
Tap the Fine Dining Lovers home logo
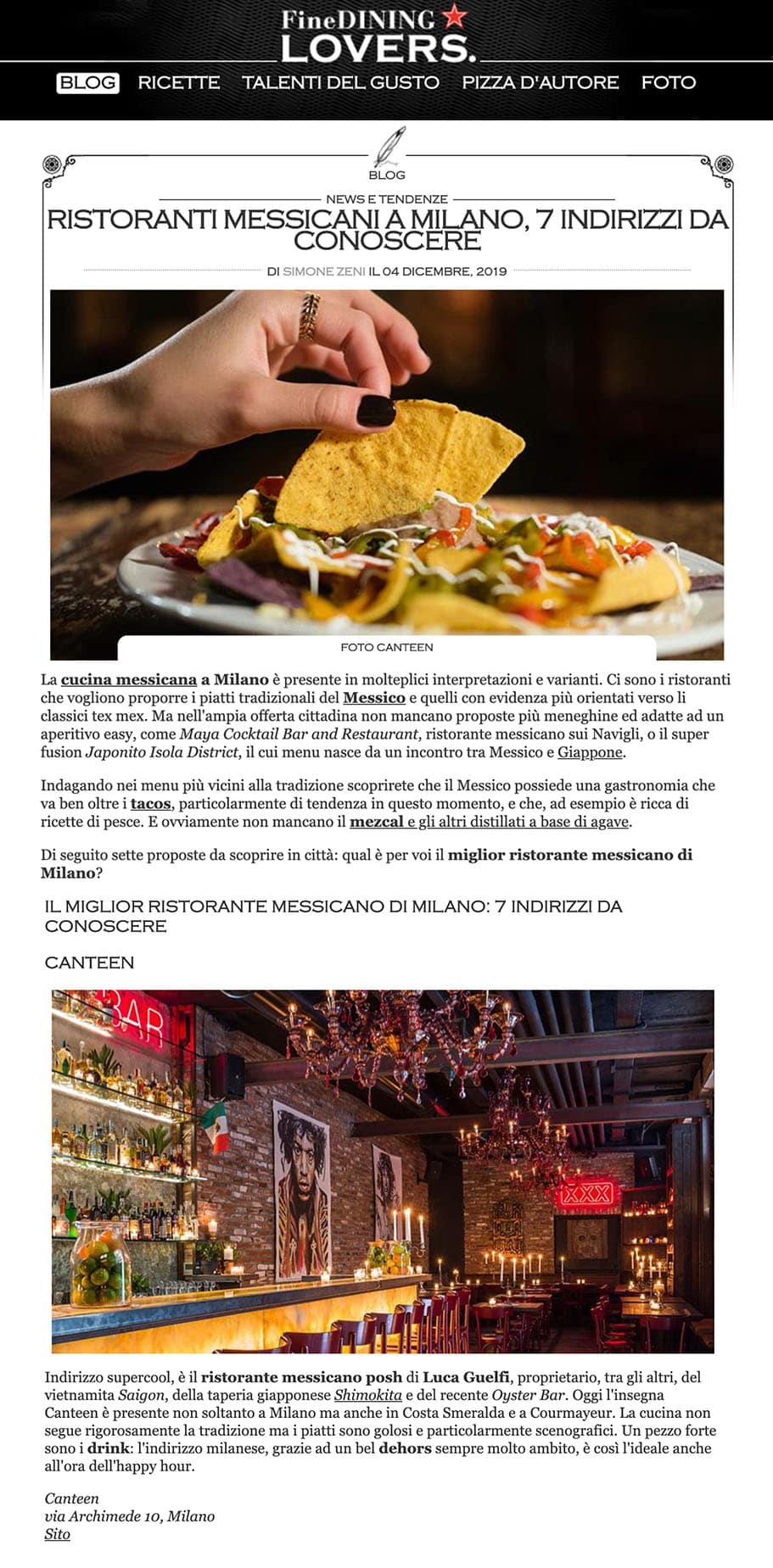click(x=378, y=34)
